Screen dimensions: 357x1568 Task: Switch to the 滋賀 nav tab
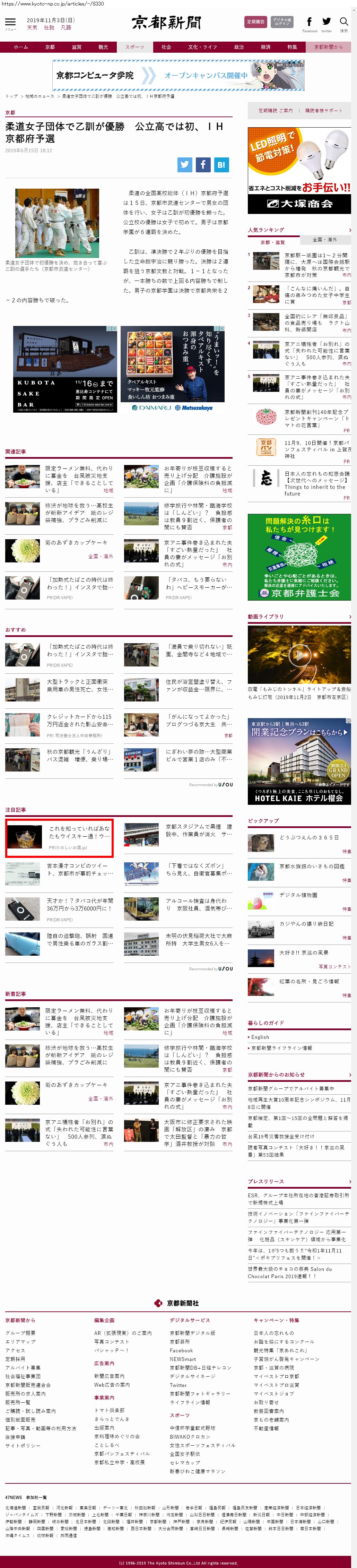click(x=76, y=47)
